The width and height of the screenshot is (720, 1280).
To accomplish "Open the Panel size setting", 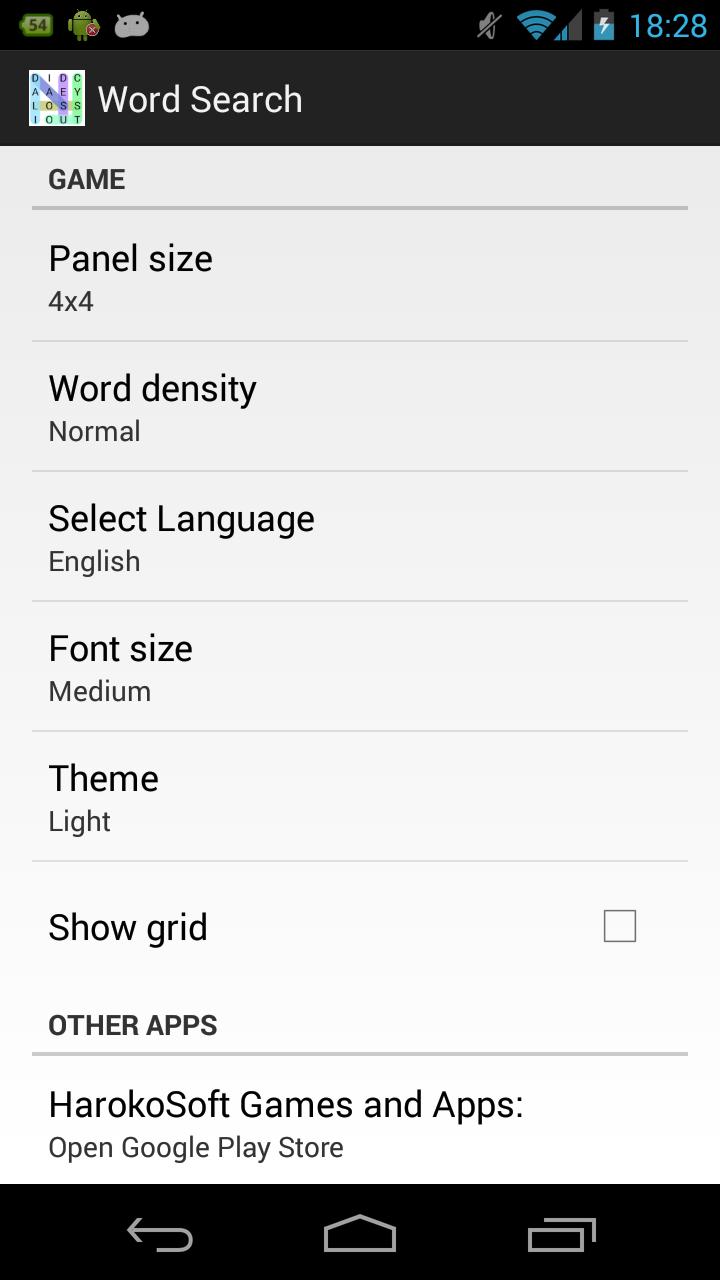I will click(360, 276).
